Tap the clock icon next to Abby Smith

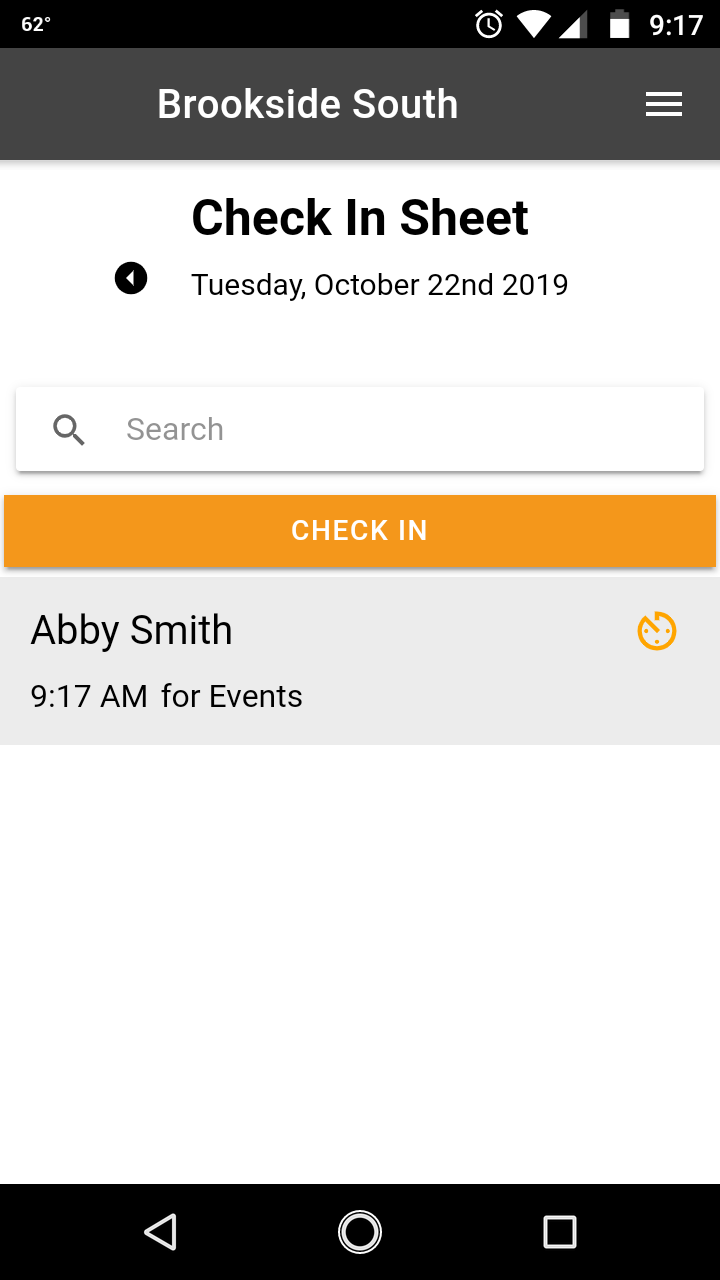[657, 631]
